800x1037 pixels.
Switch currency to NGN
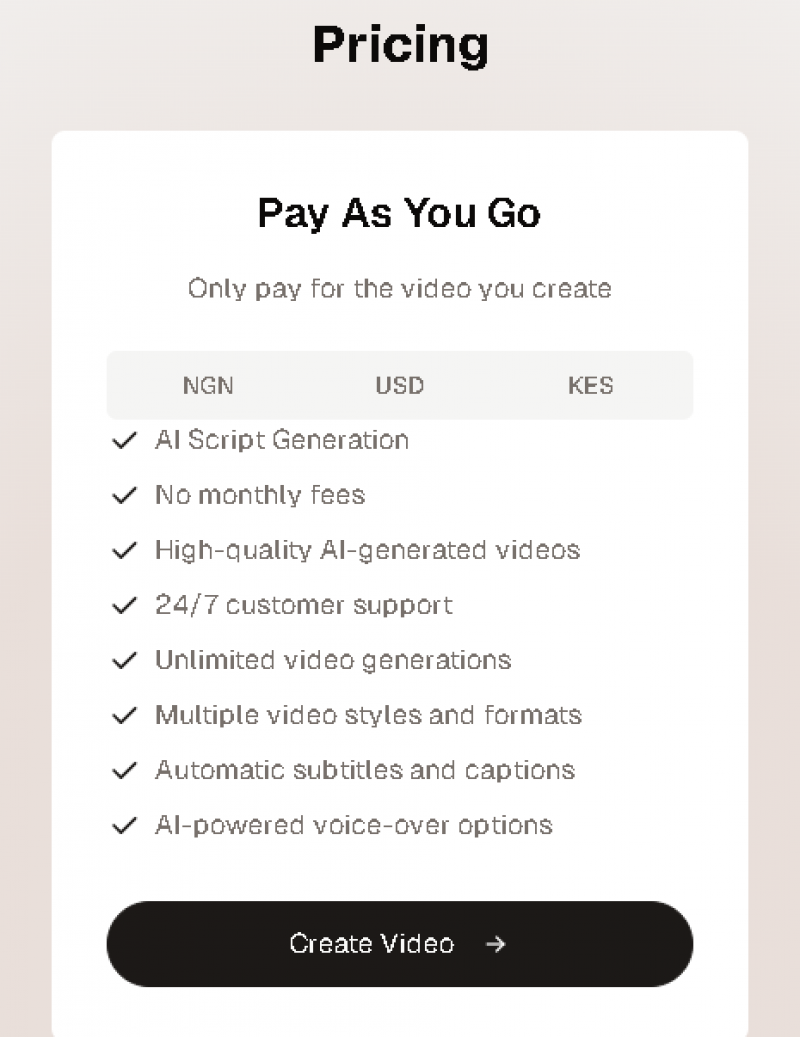pos(208,385)
